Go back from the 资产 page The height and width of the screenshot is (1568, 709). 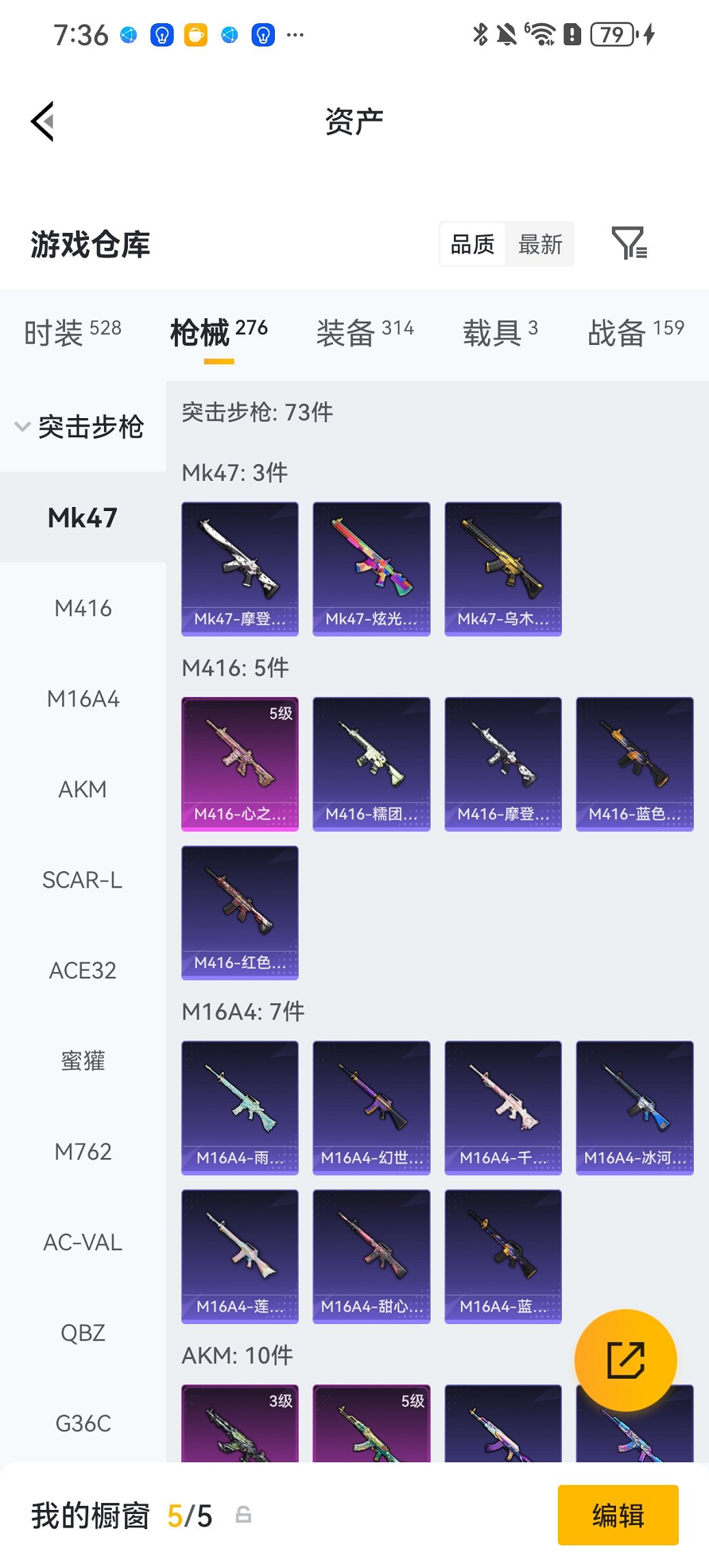[x=42, y=122]
